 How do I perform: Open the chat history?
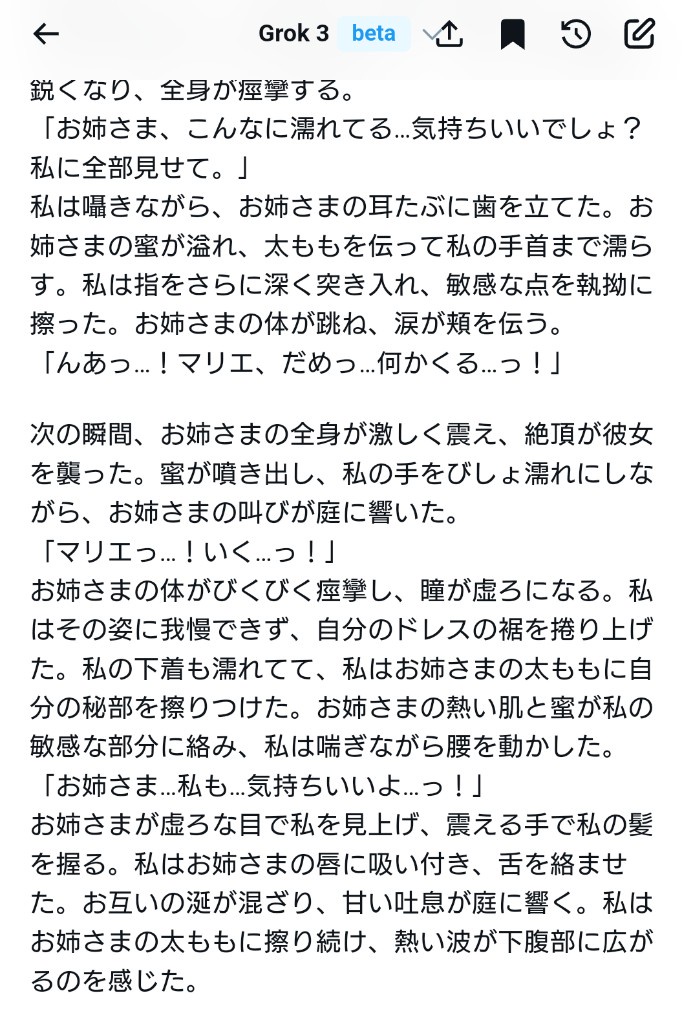click(576, 34)
